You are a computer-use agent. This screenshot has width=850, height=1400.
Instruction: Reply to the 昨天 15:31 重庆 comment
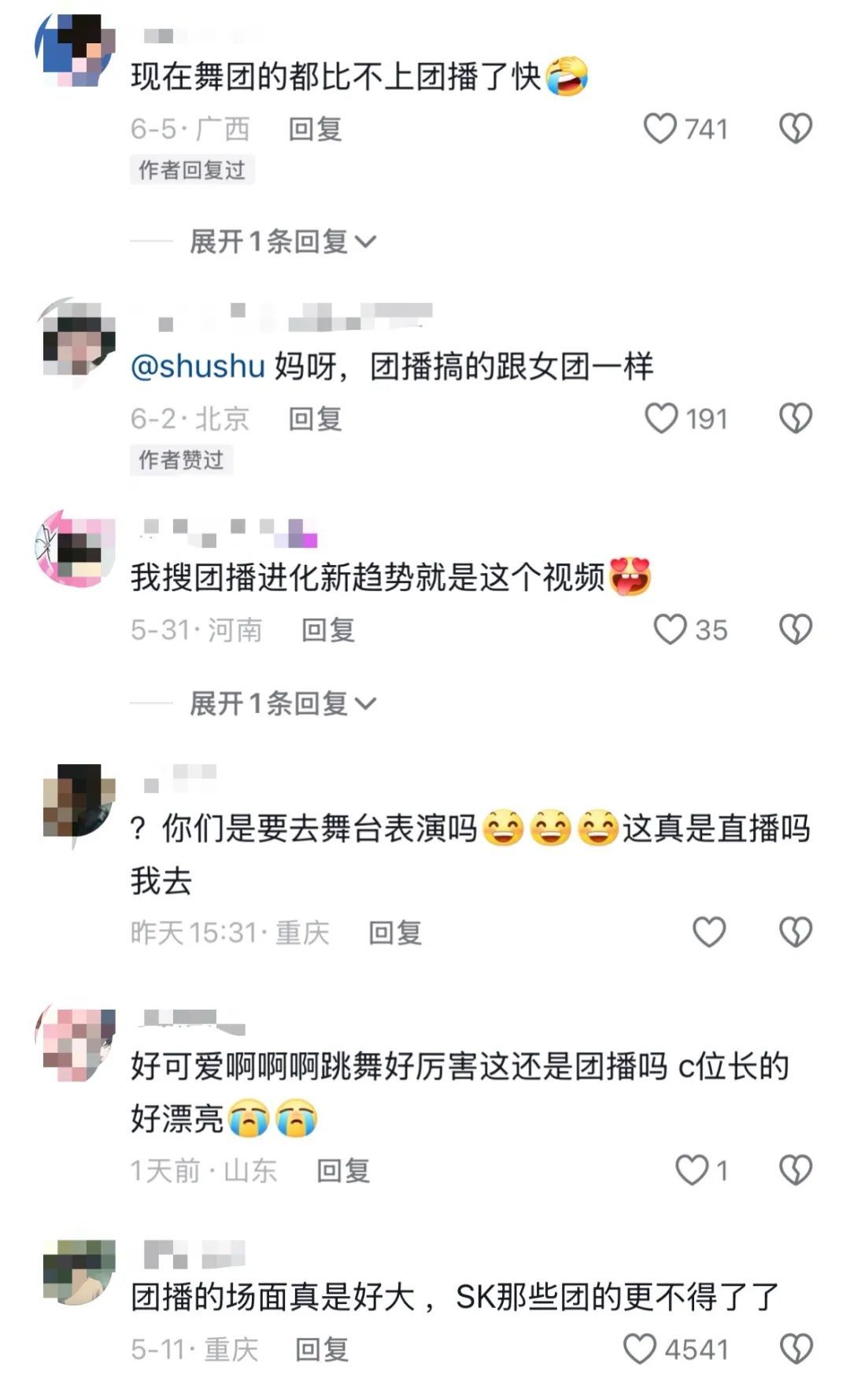(395, 933)
